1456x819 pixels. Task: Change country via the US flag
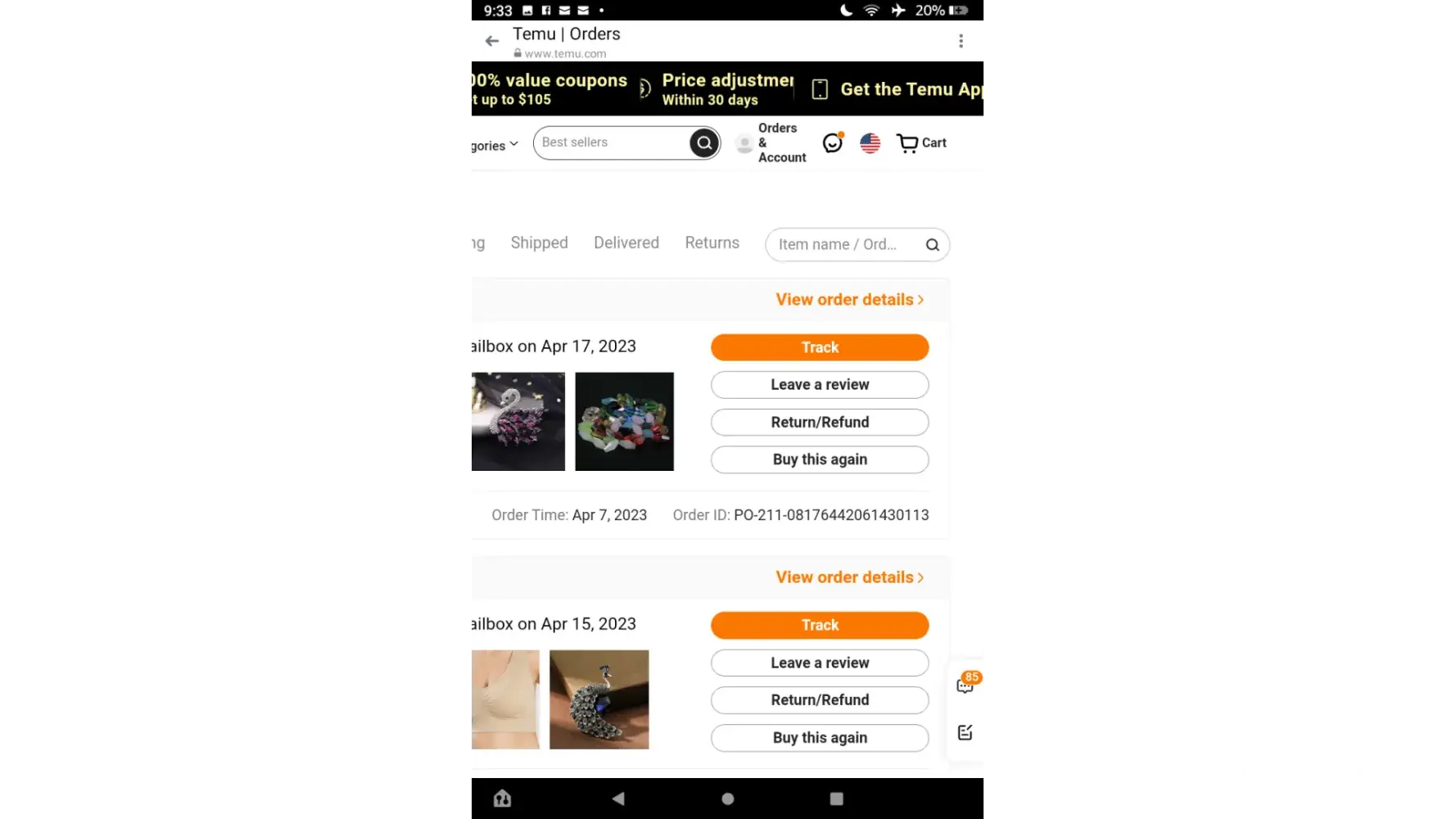[870, 143]
